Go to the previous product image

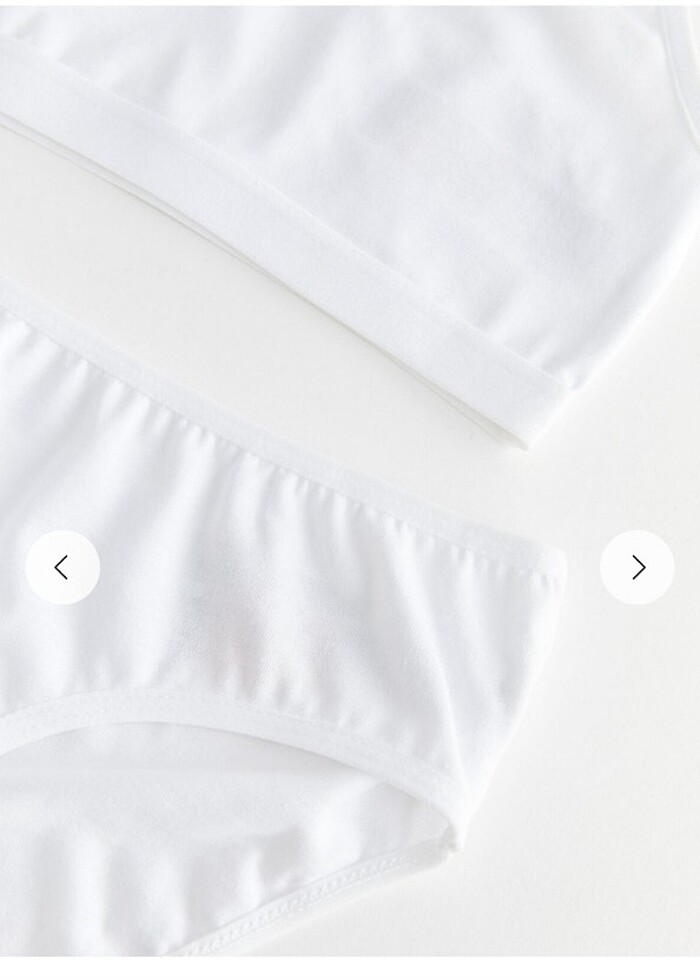(62, 567)
